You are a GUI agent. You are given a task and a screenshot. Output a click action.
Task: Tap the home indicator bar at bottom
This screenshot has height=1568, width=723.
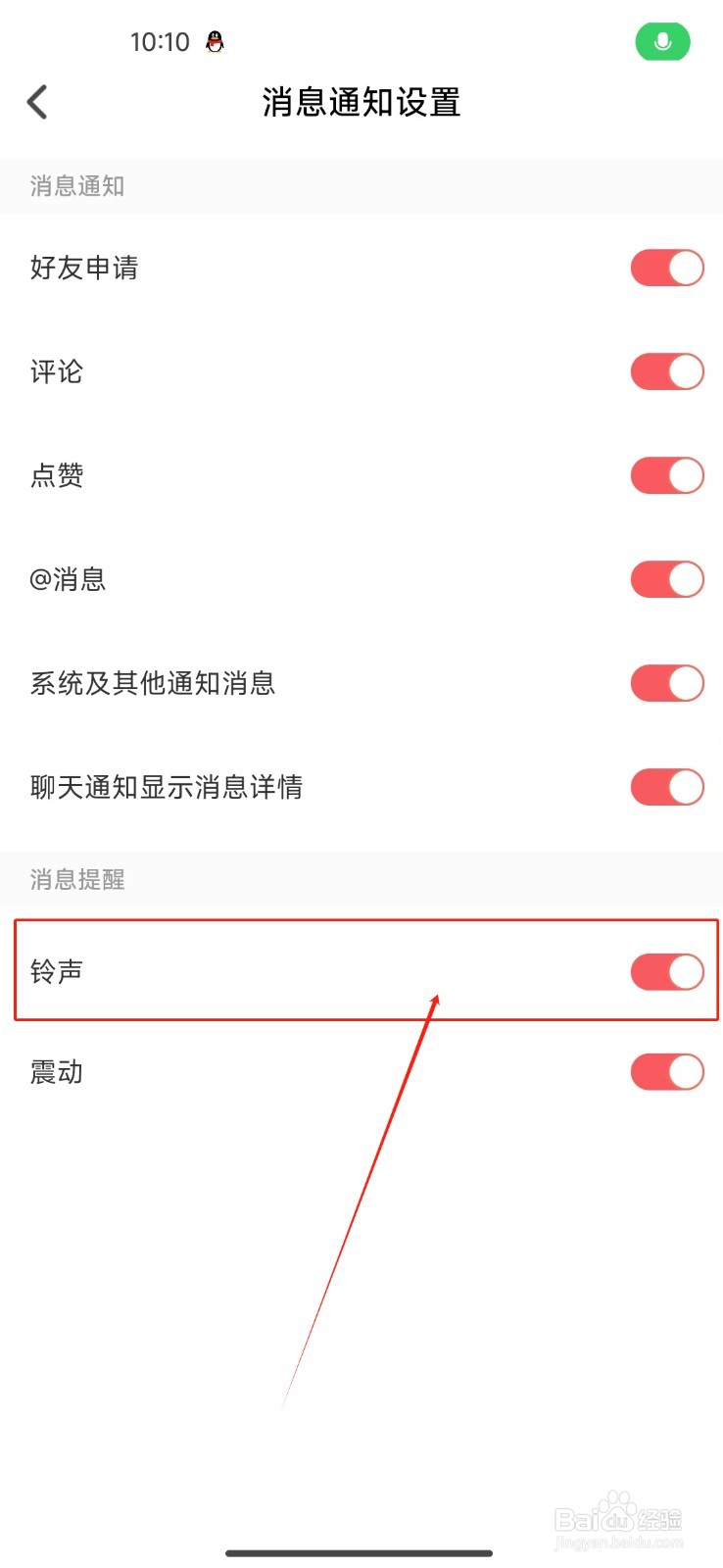click(x=361, y=1552)
